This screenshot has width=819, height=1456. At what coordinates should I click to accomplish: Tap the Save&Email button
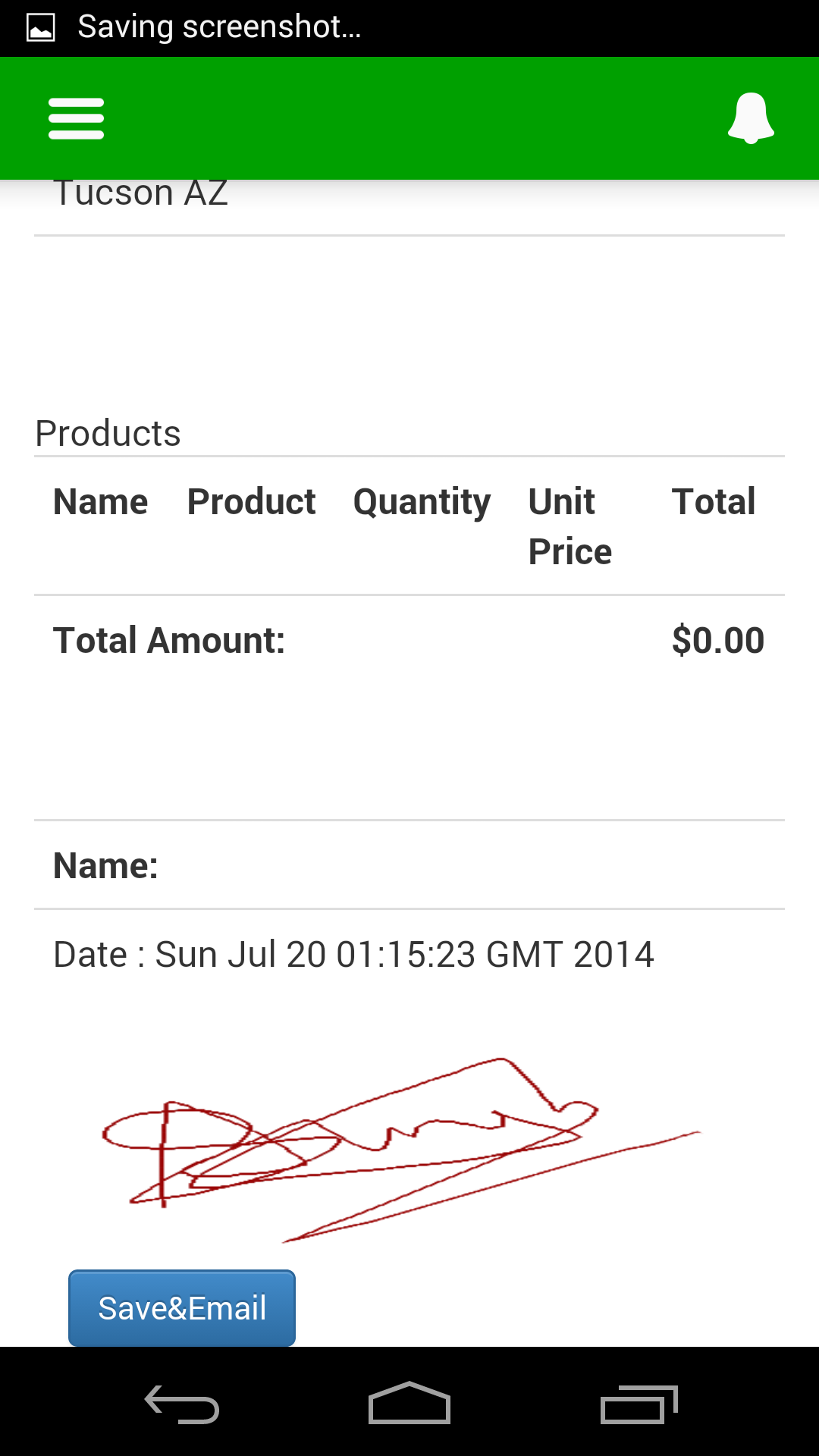[182, 1308]
